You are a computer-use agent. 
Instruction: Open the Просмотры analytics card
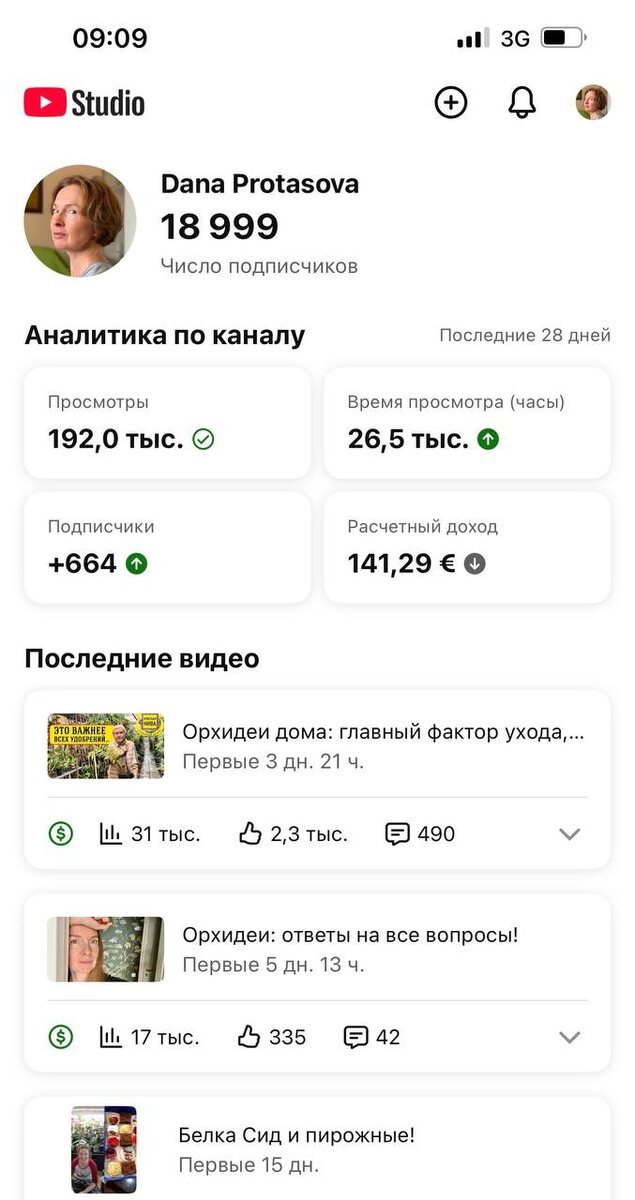(167, 423)
